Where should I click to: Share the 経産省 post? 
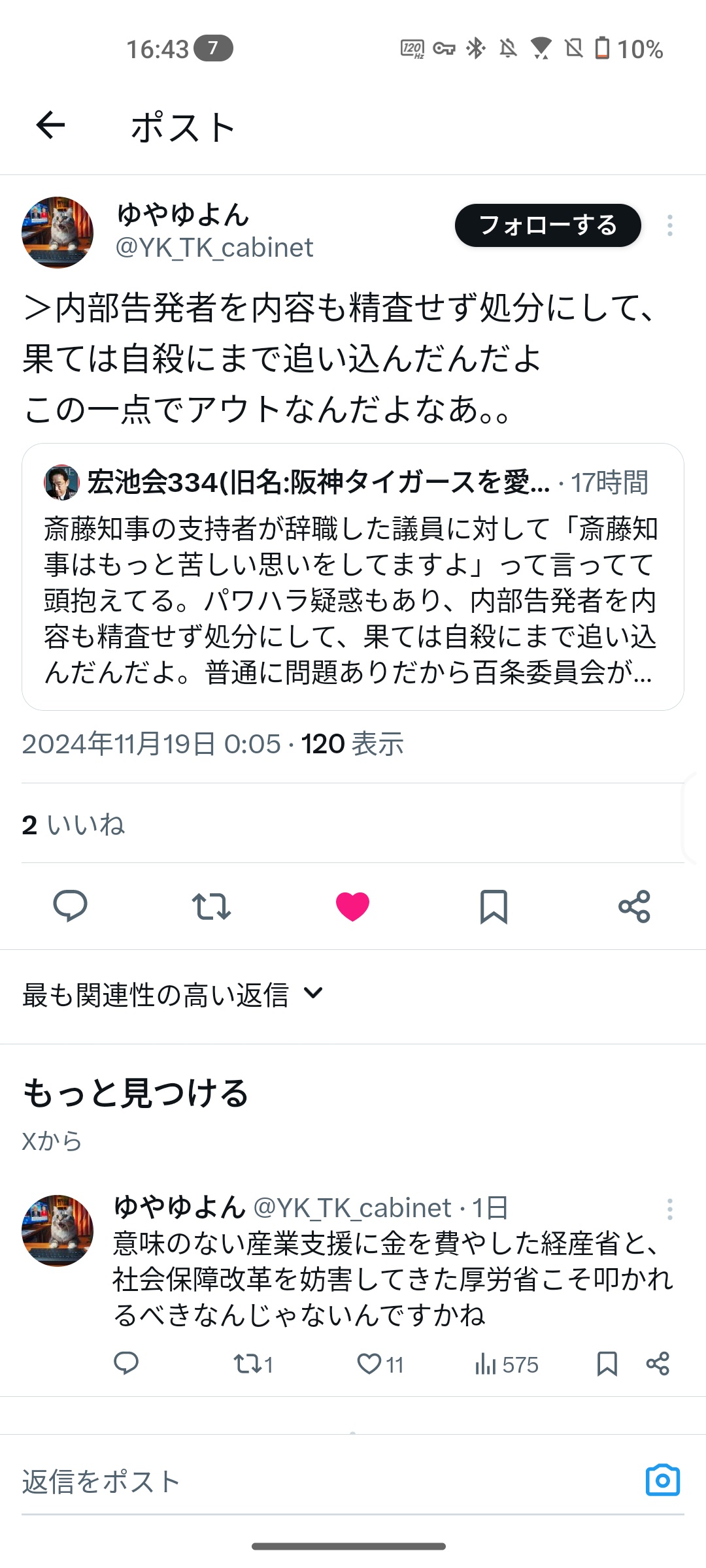tap(658, 1364)
